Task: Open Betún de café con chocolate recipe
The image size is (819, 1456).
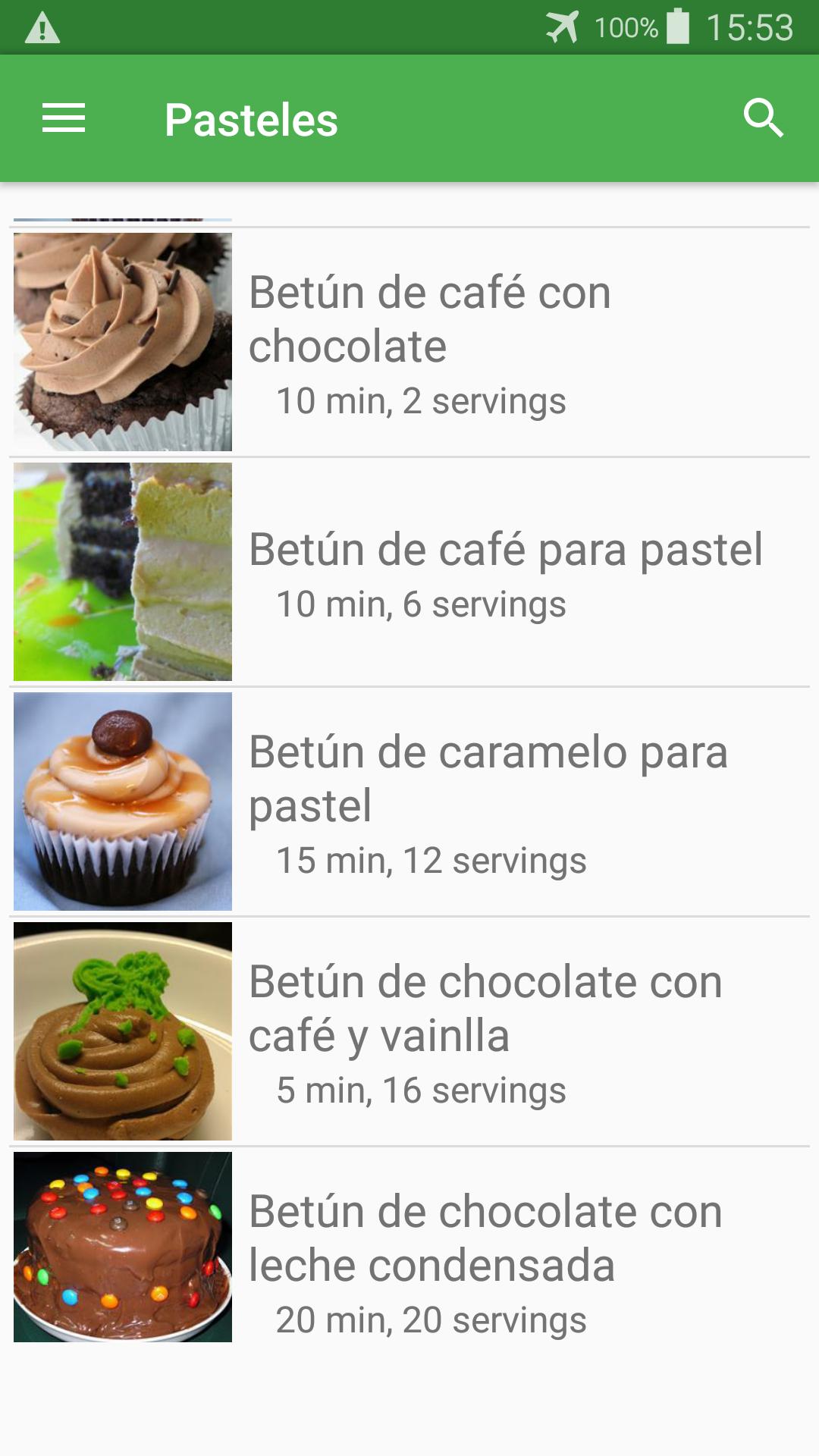Action: pos(409,342)
